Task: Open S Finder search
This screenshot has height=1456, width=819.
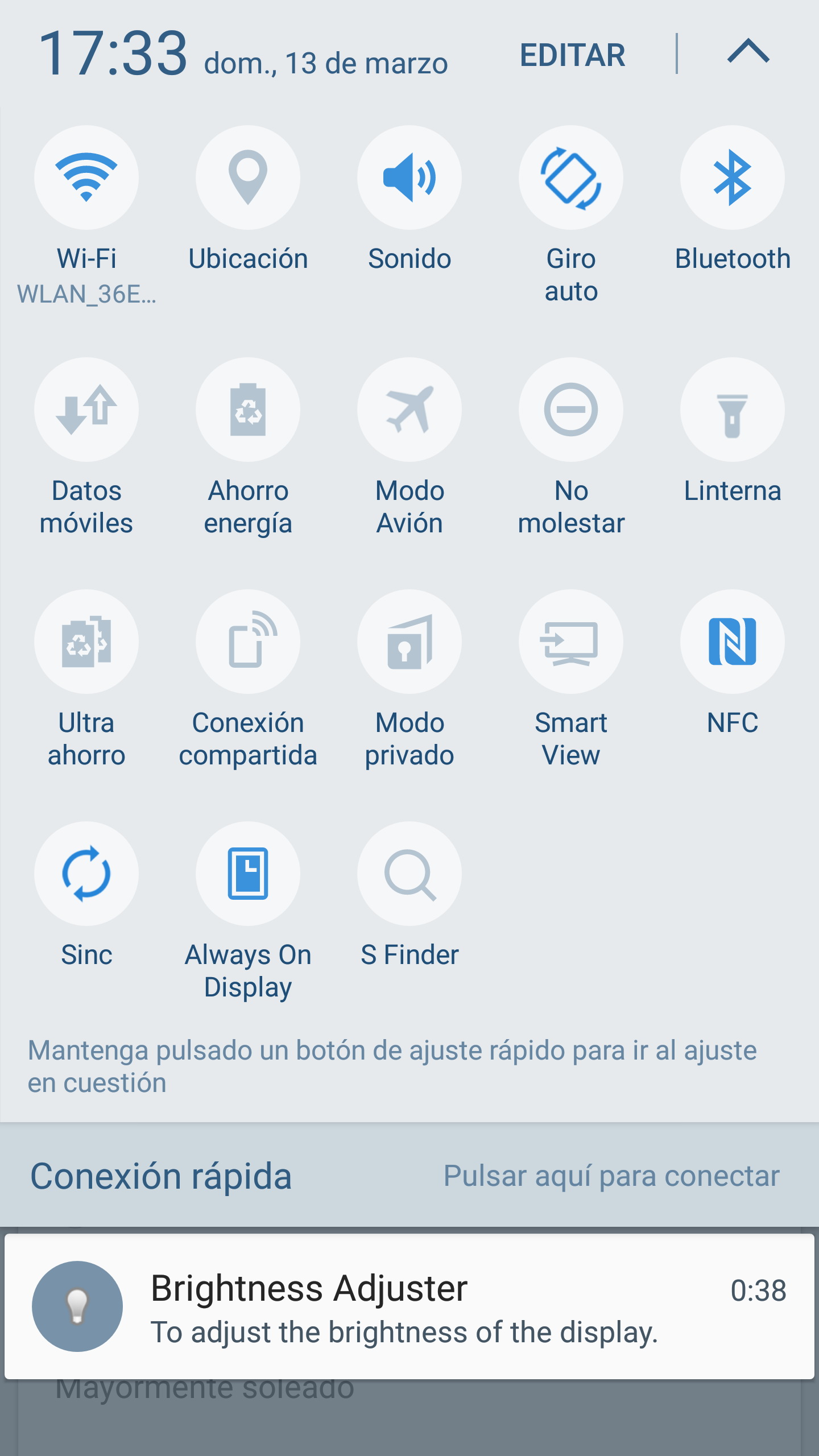Action: 409,874
